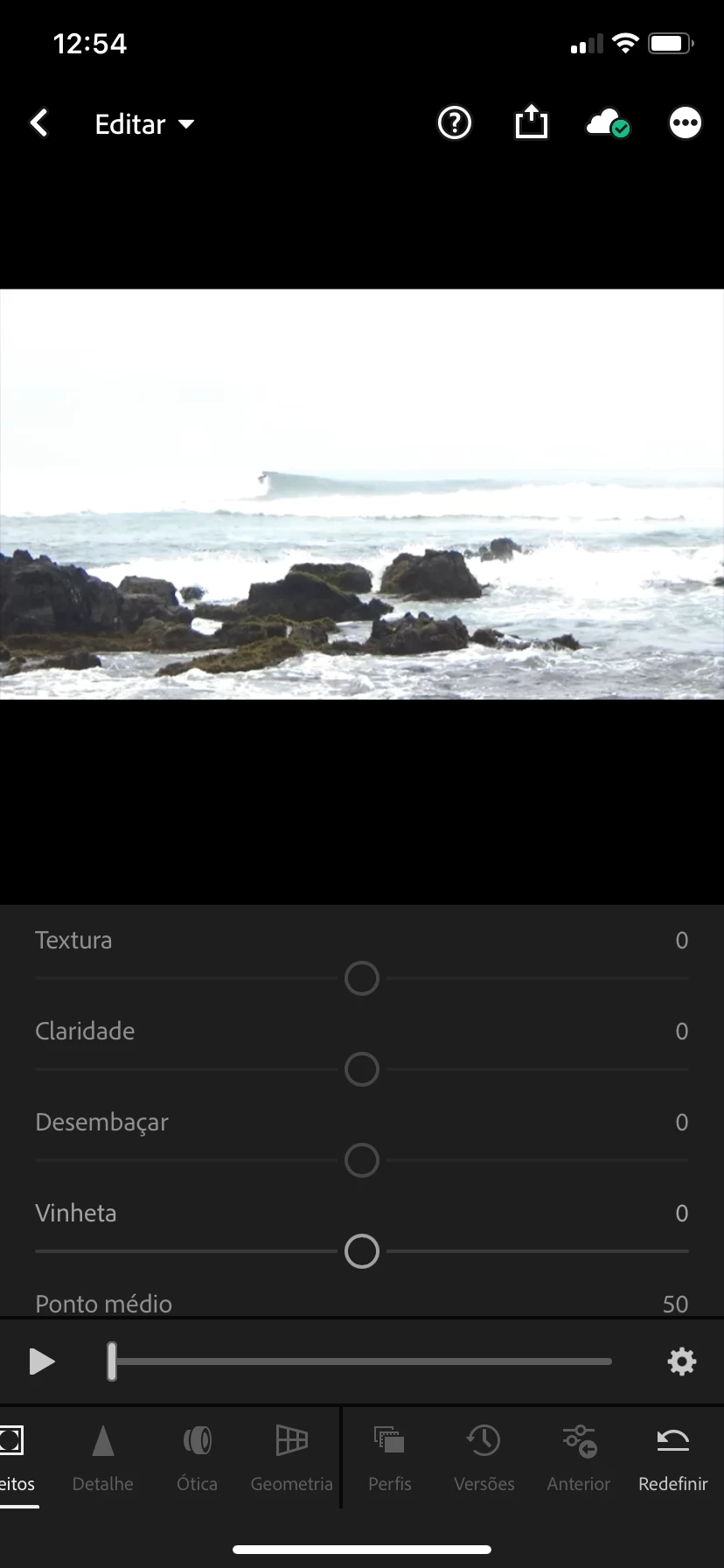724x1568 pixels.
Task: Check cloud sync status icon
Action: pos(608,123)
